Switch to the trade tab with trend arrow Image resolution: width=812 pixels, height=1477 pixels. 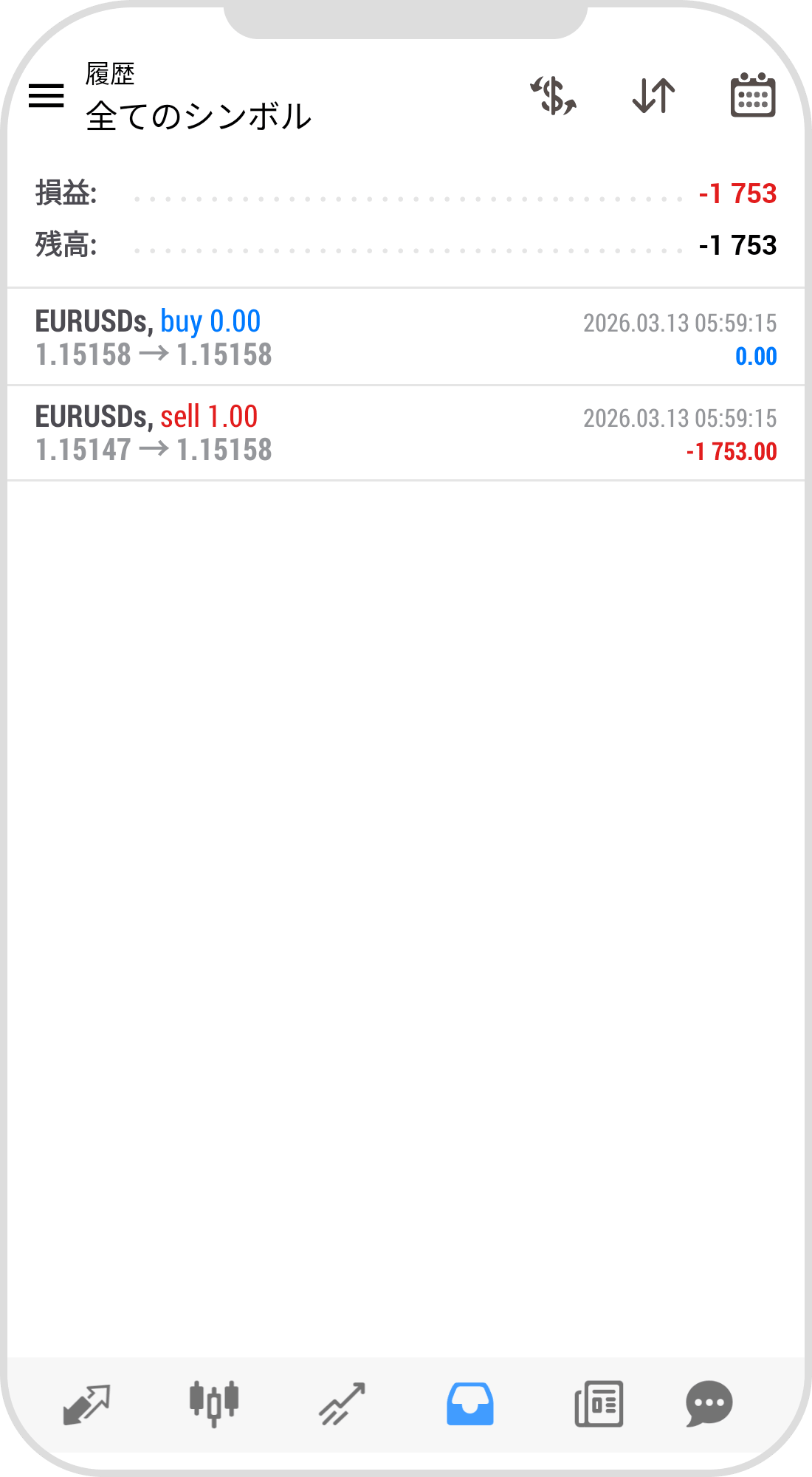tap(342, 1403)
